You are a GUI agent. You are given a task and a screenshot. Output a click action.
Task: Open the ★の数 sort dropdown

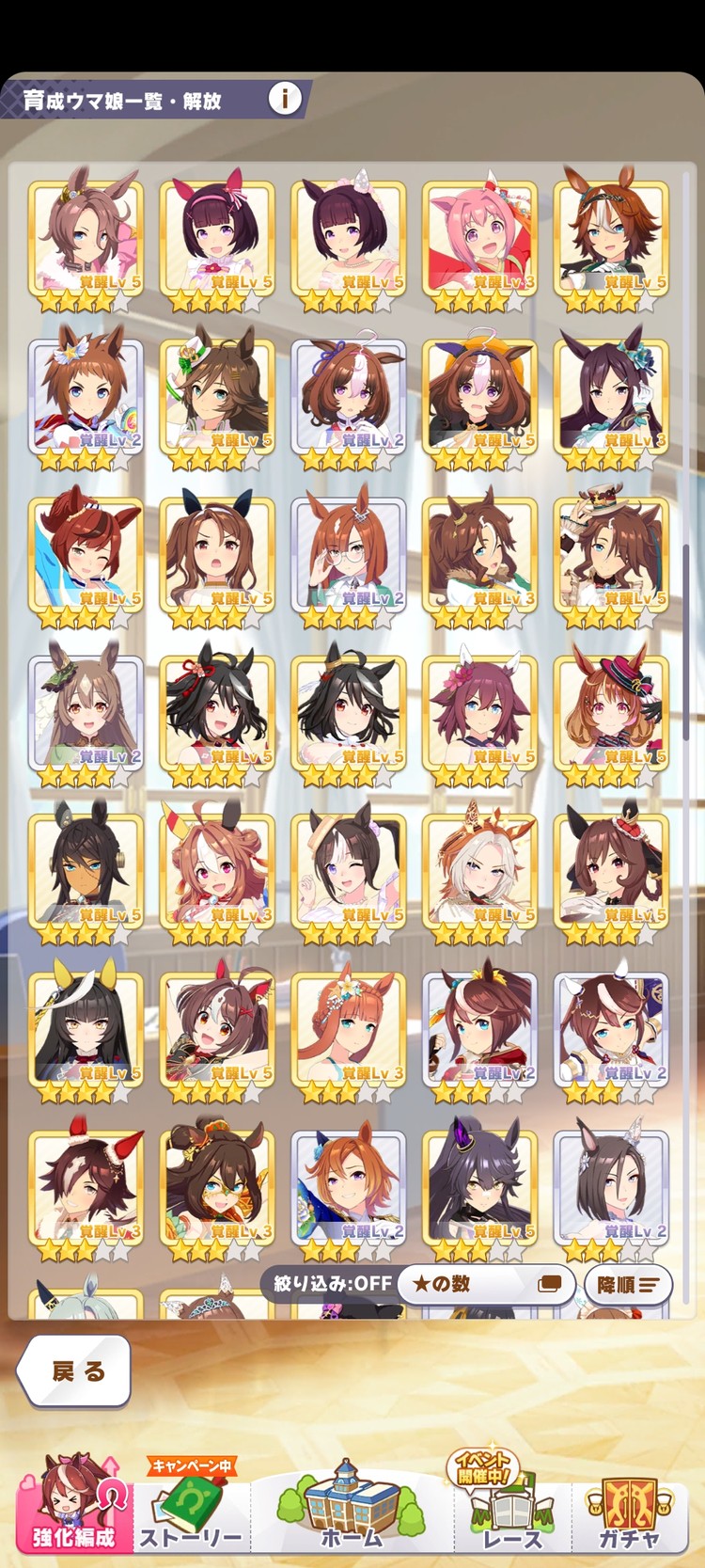click(x=486, y=1284)
